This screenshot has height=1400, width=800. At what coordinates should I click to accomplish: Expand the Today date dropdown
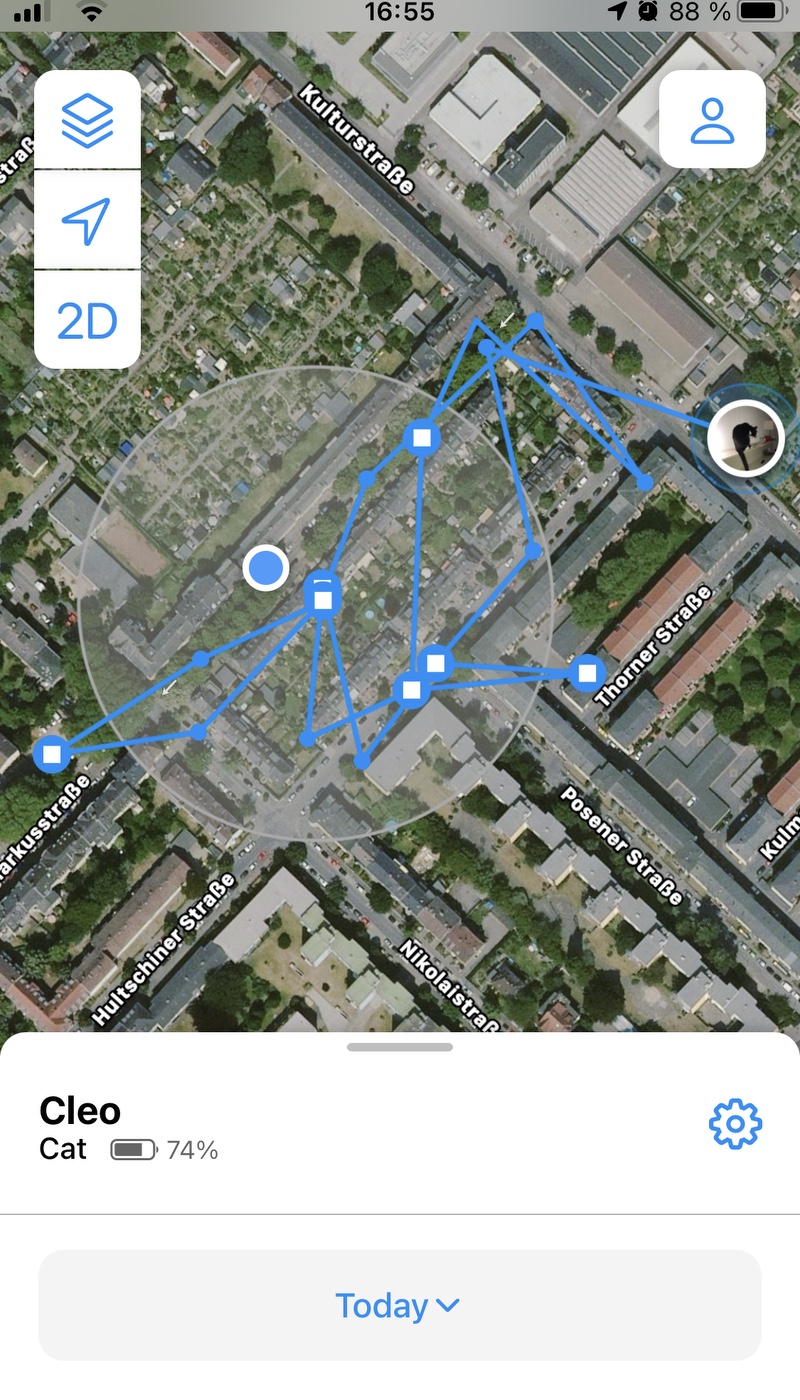pos(399,1305)
